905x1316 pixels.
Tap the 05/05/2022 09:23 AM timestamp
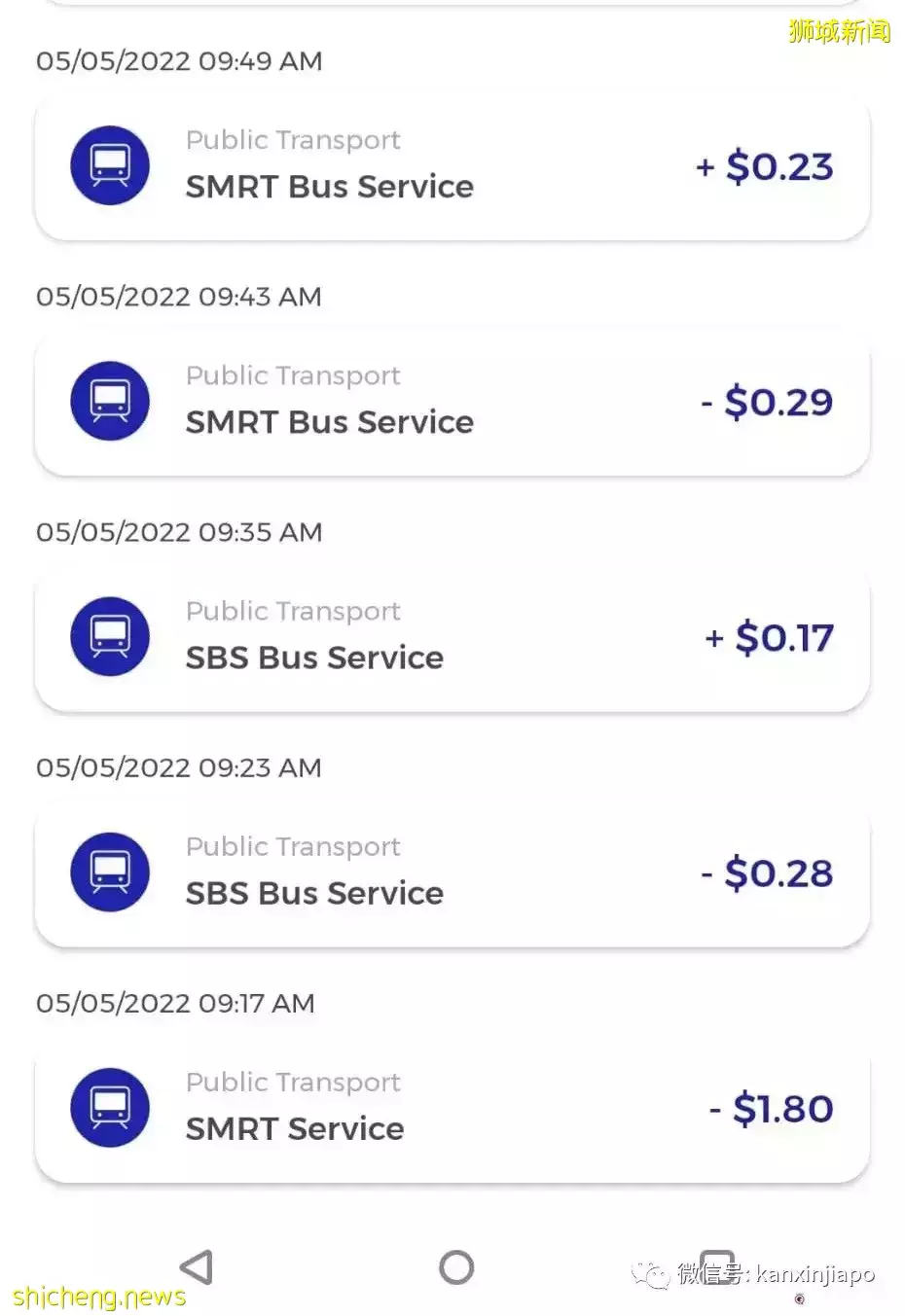[178, 767]
